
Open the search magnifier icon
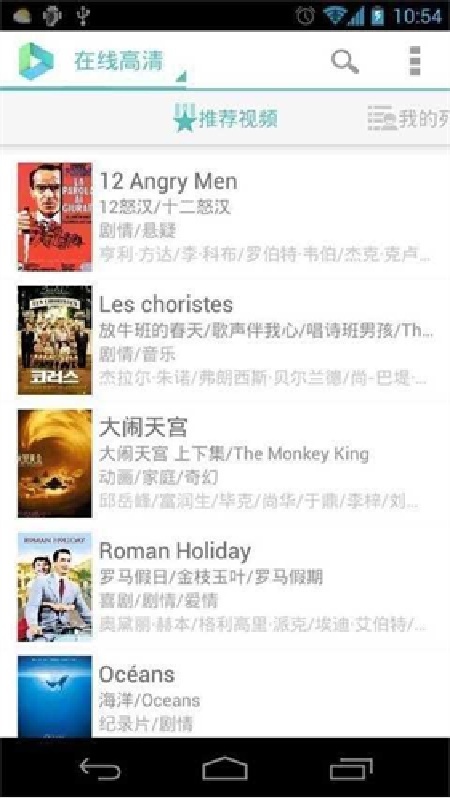tap(345, 62)
